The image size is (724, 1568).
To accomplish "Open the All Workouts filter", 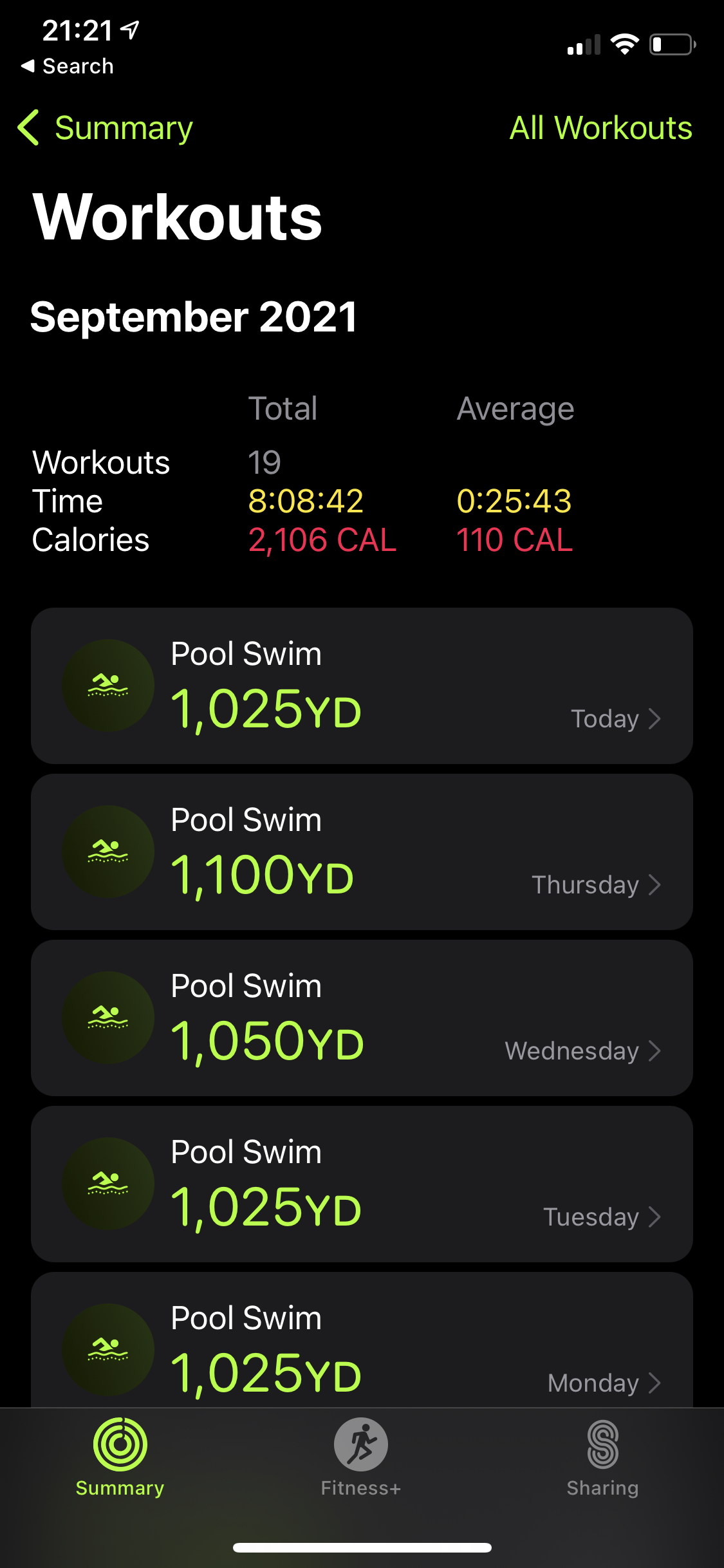I will click(600, 128).
